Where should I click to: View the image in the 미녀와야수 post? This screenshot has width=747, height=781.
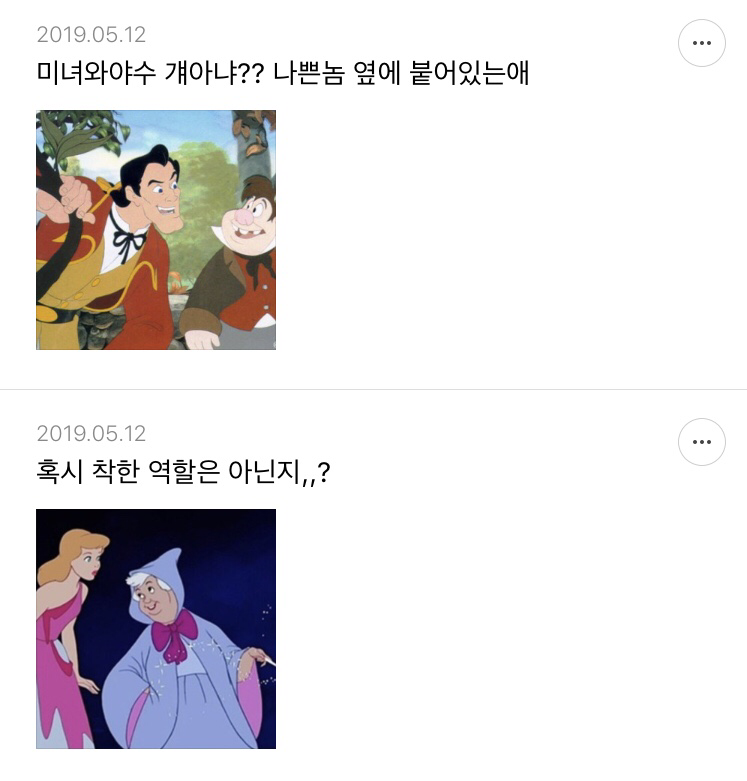[x=156, y=230]
